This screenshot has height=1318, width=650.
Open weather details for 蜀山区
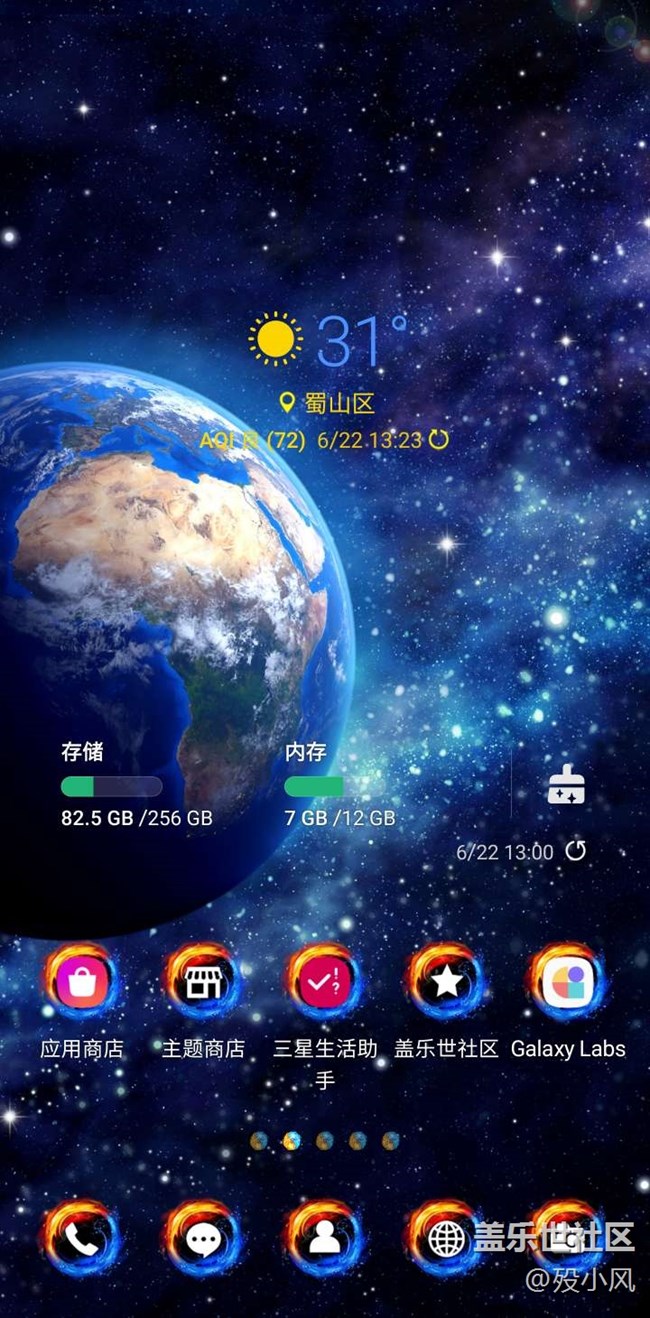(327, 403)
